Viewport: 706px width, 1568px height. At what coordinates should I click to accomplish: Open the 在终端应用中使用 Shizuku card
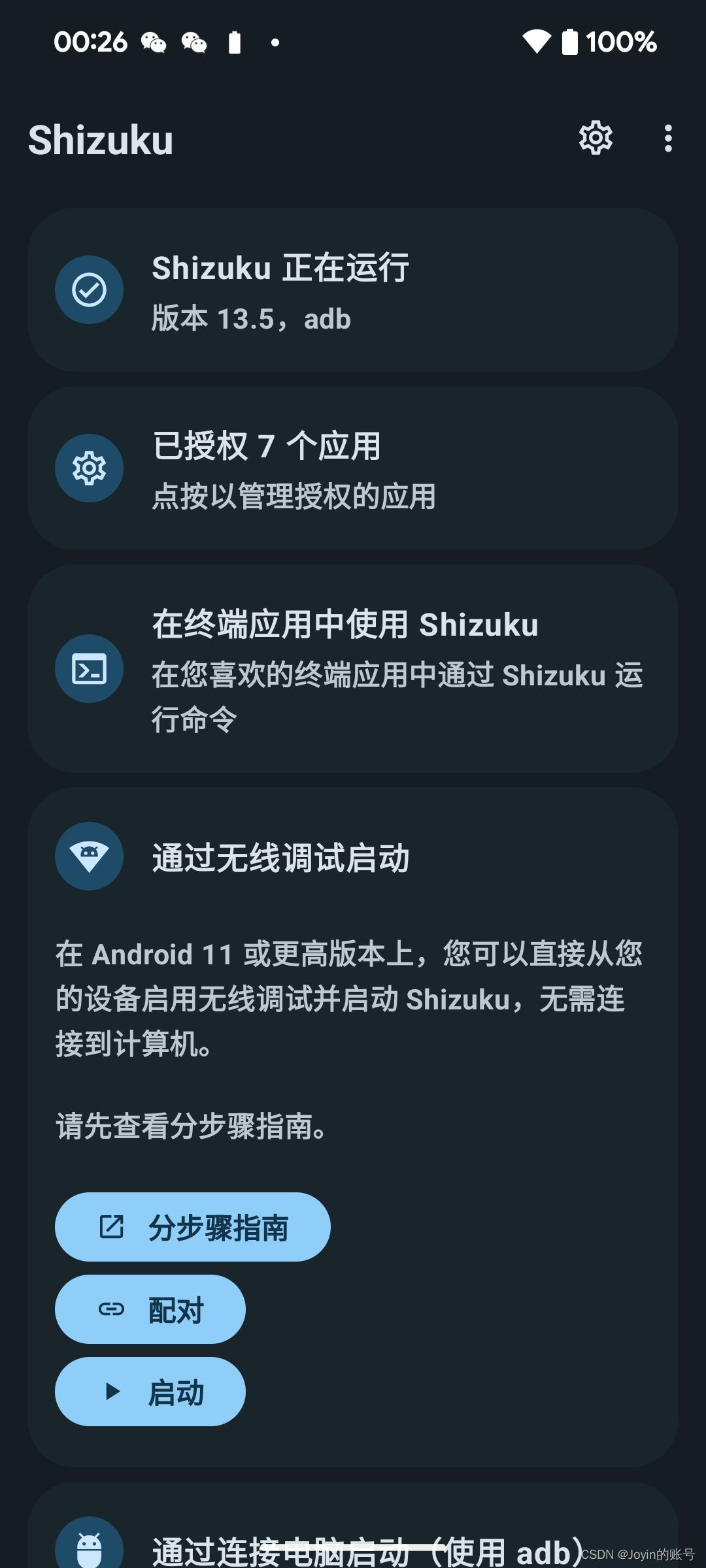tap(353, 669)
